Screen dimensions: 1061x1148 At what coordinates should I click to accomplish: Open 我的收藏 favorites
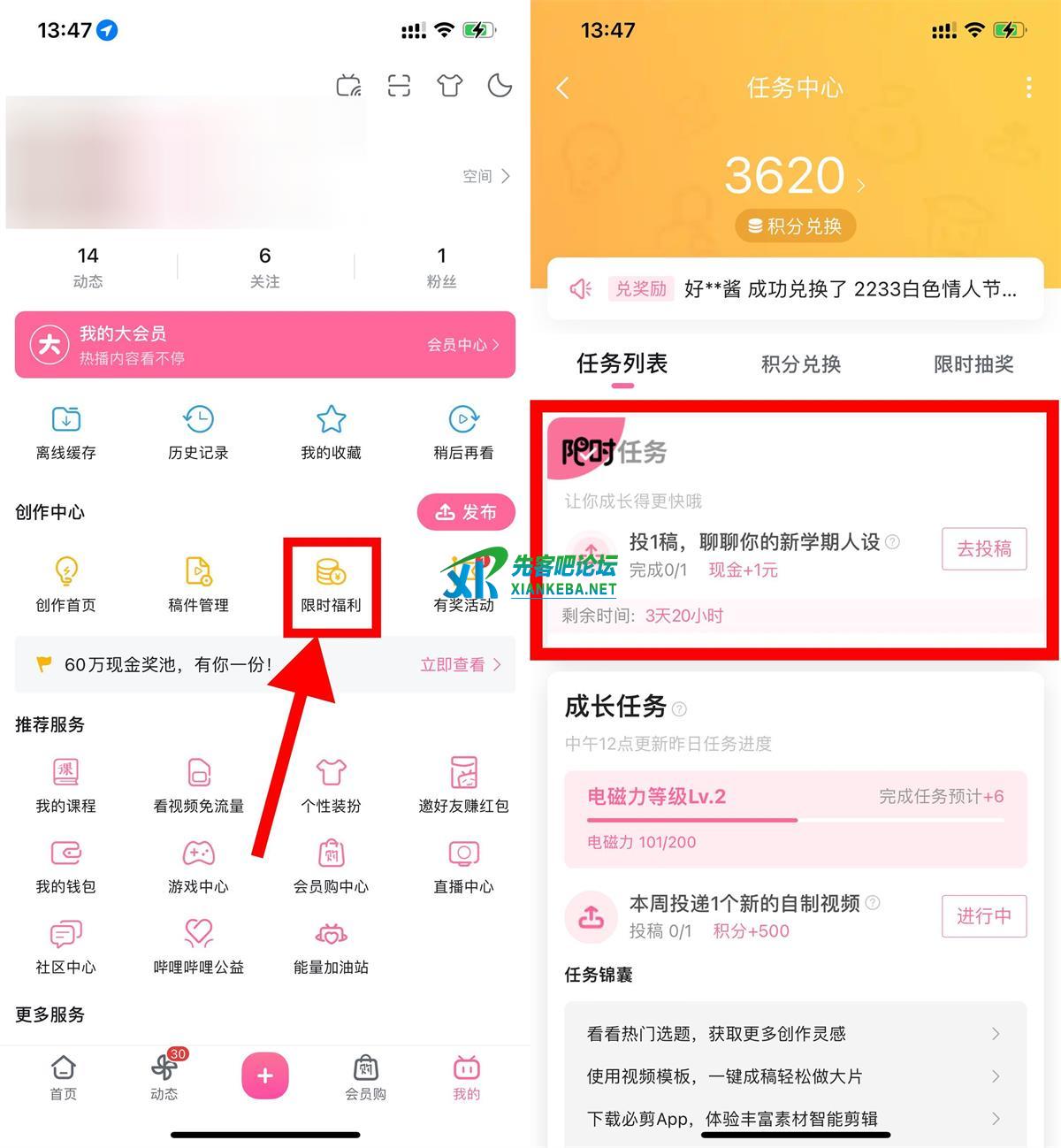click(x=331, y=432)
